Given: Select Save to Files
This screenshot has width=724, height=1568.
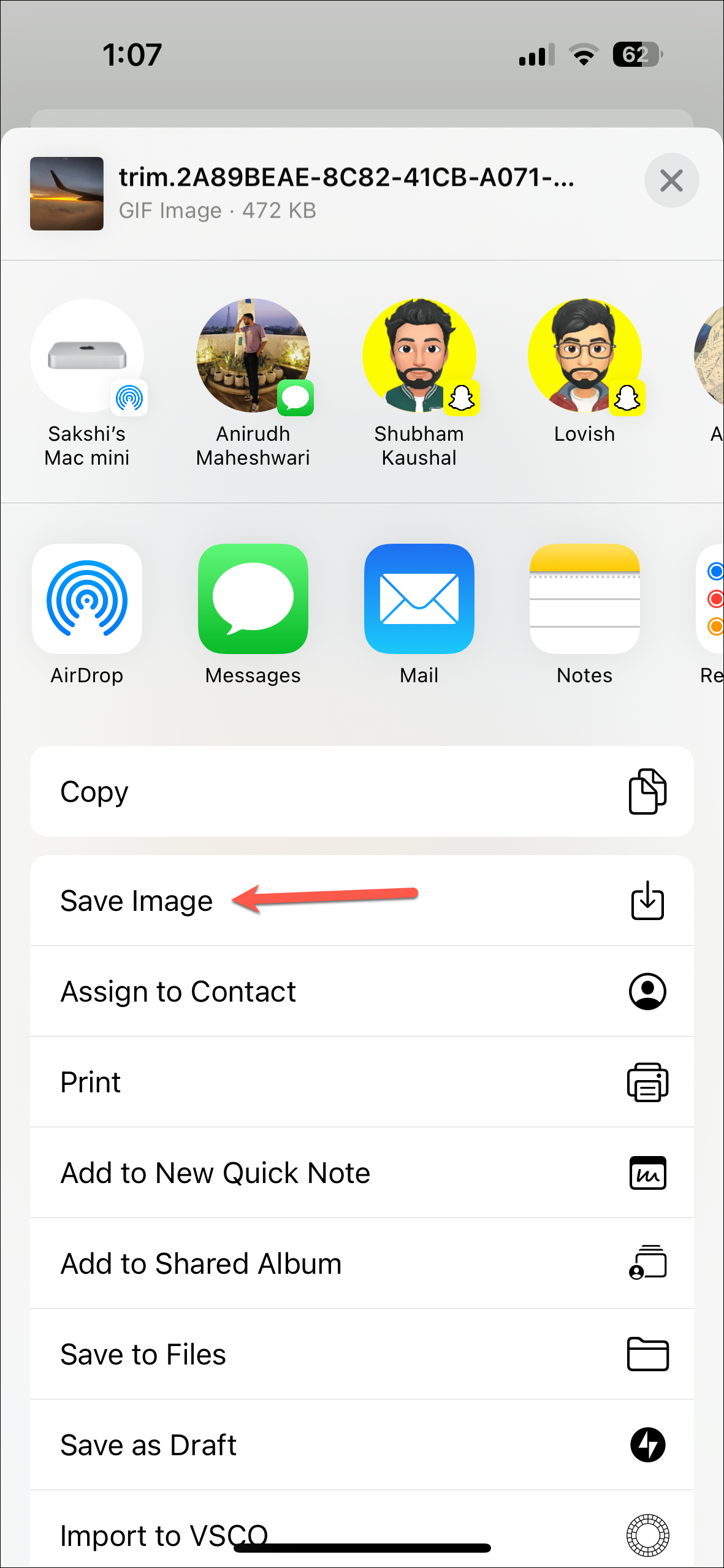Looking at the screenshot, I should (362, 1354).
